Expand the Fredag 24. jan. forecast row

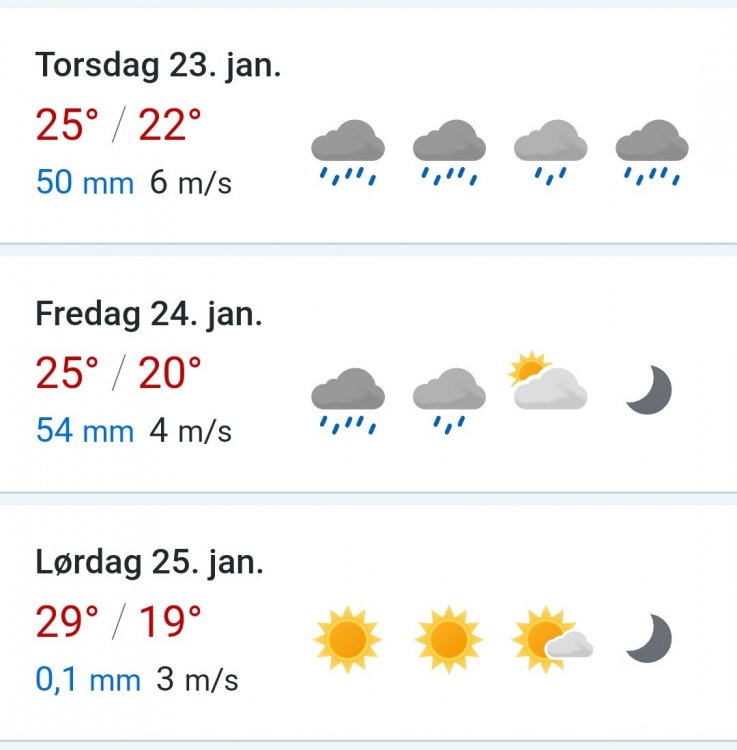pos(148,315)
